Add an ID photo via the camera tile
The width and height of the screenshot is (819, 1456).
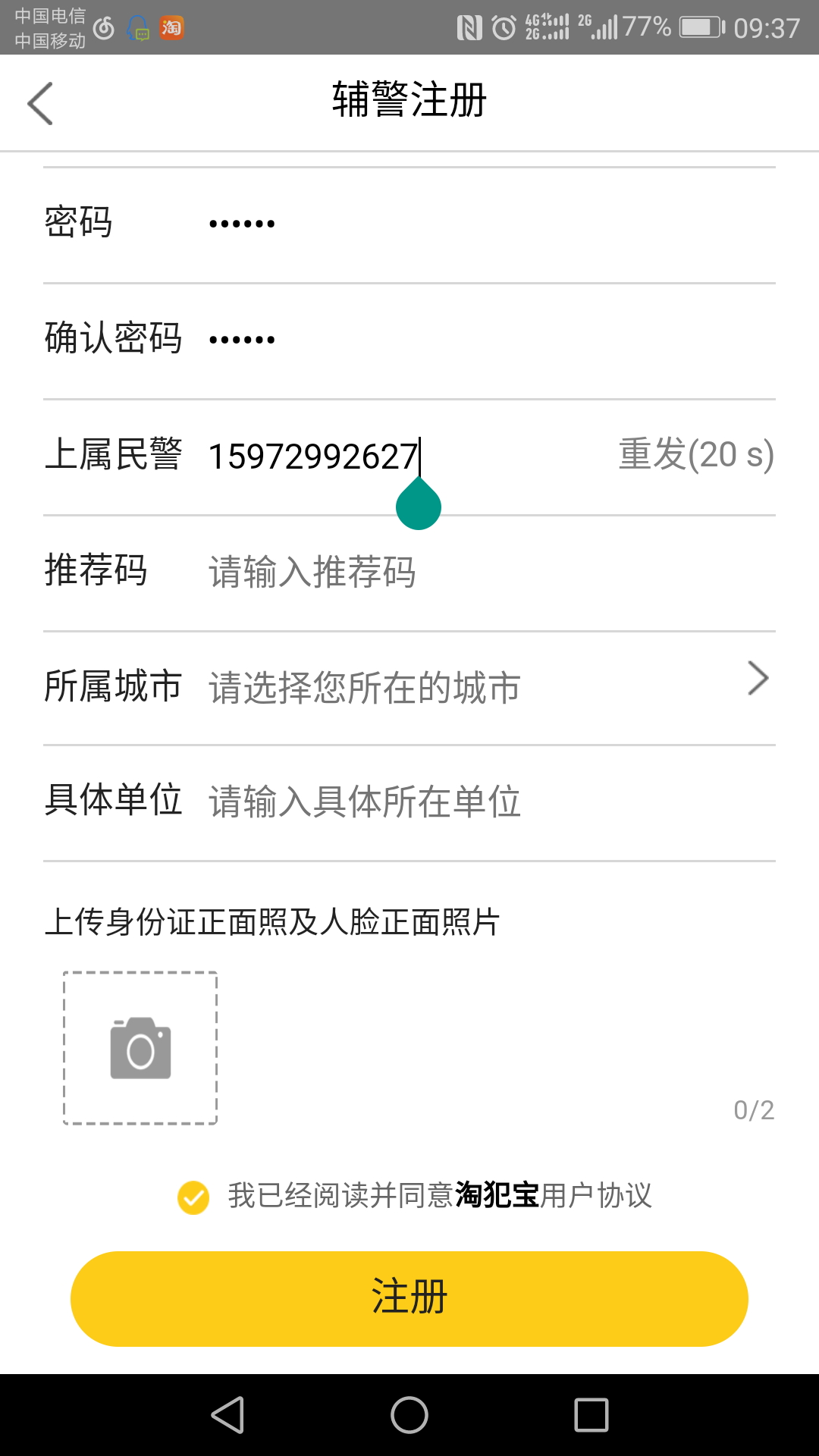click(x=140, y=1048)
